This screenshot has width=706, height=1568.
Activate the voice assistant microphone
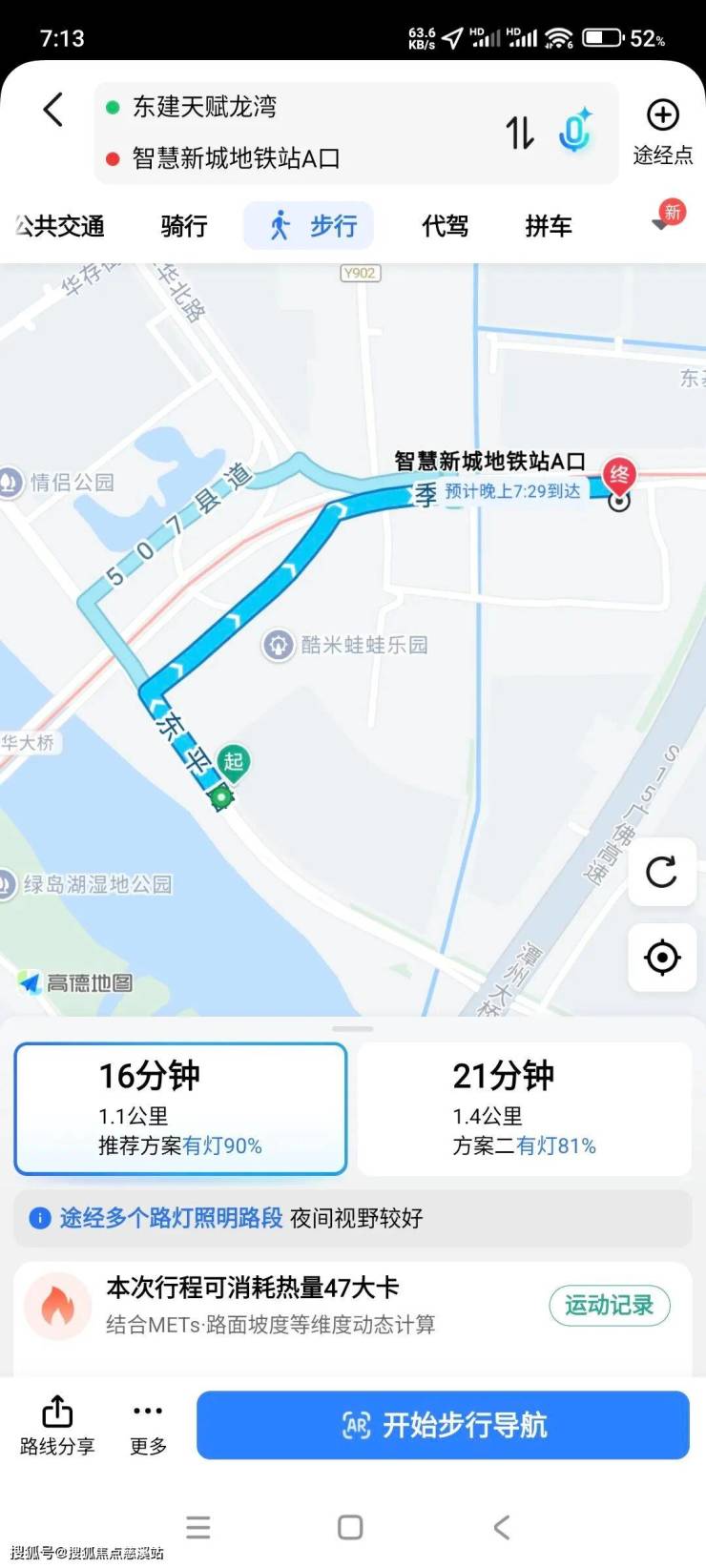tap(574, 132)
